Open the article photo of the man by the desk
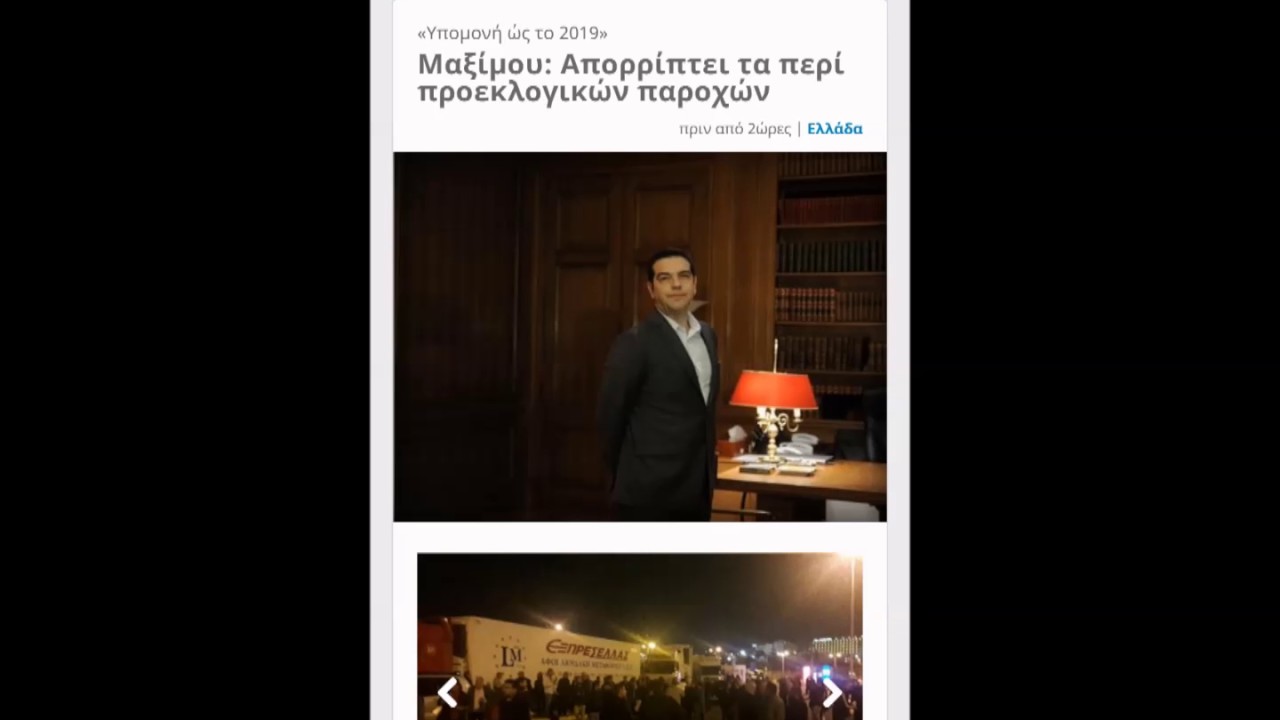This screenshot has width=1280, height=720. pos(640,337)
